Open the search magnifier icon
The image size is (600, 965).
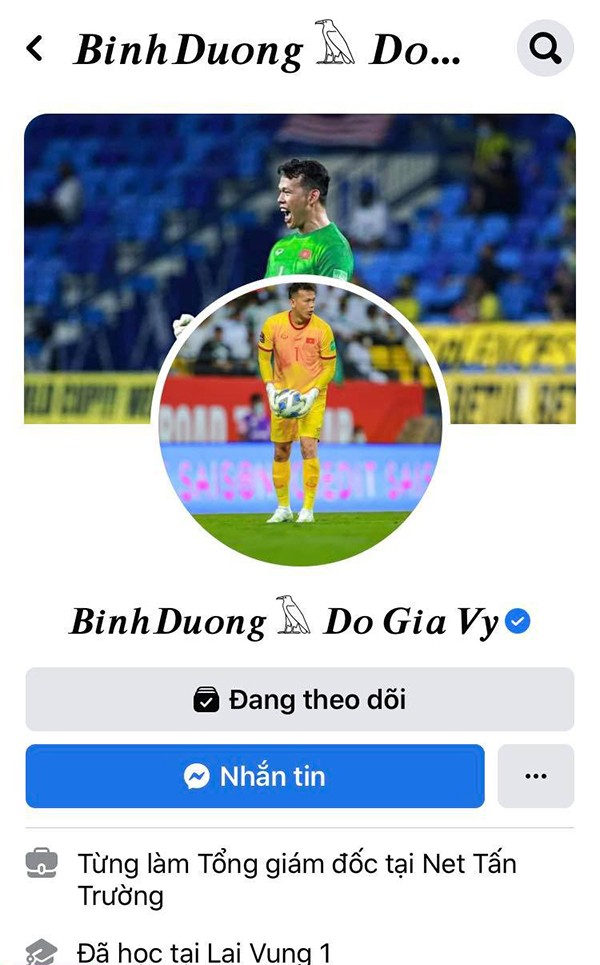545,49
